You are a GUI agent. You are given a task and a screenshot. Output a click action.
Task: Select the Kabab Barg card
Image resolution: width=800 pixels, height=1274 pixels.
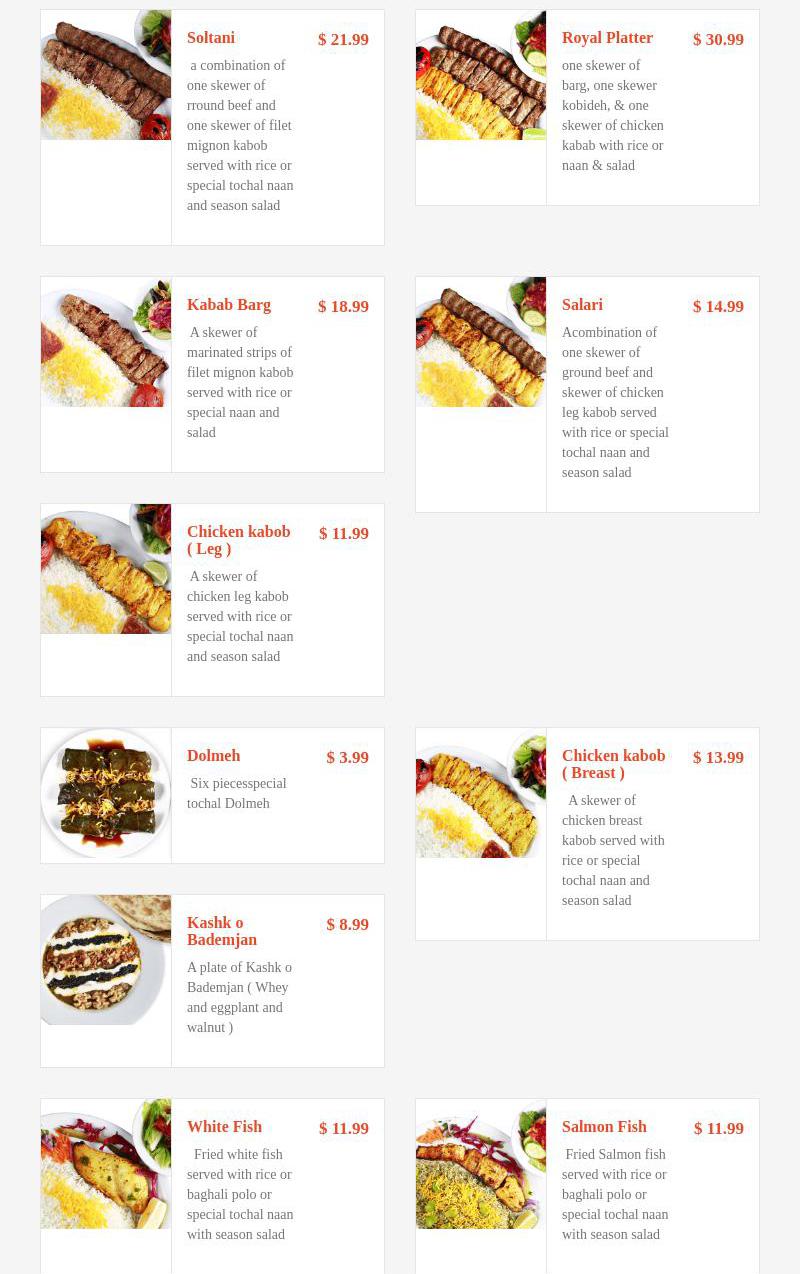(x=229, y=305)
